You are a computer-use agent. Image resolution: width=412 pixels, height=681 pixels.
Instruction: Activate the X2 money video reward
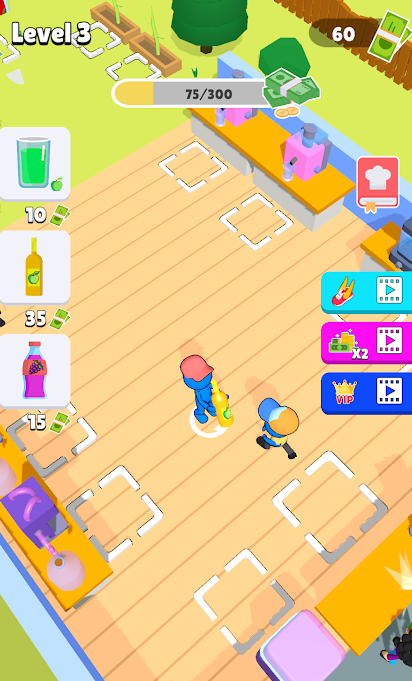366,342
